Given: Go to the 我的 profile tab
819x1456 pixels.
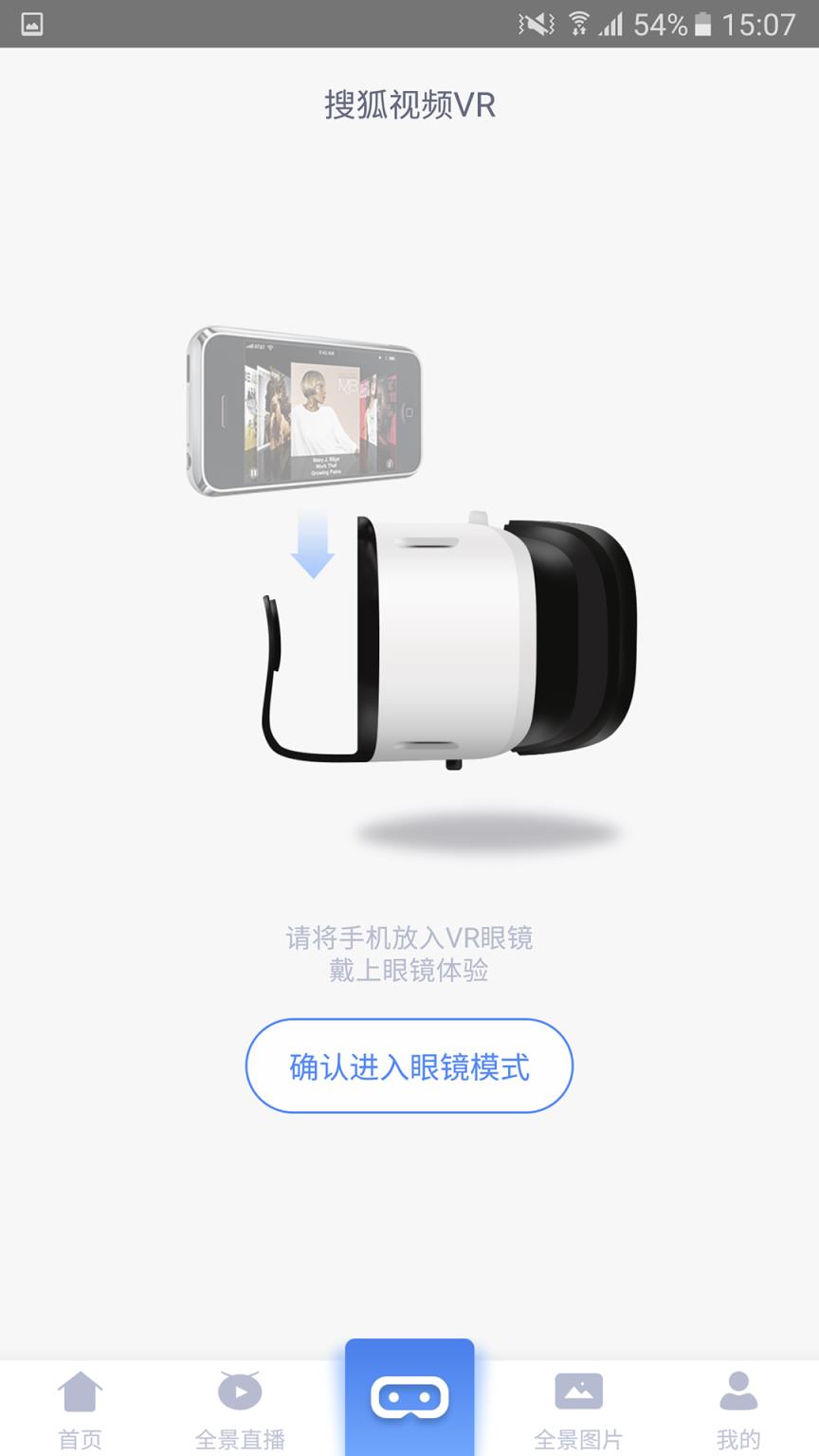Looking at the screenshot, I should (738, 1410).
